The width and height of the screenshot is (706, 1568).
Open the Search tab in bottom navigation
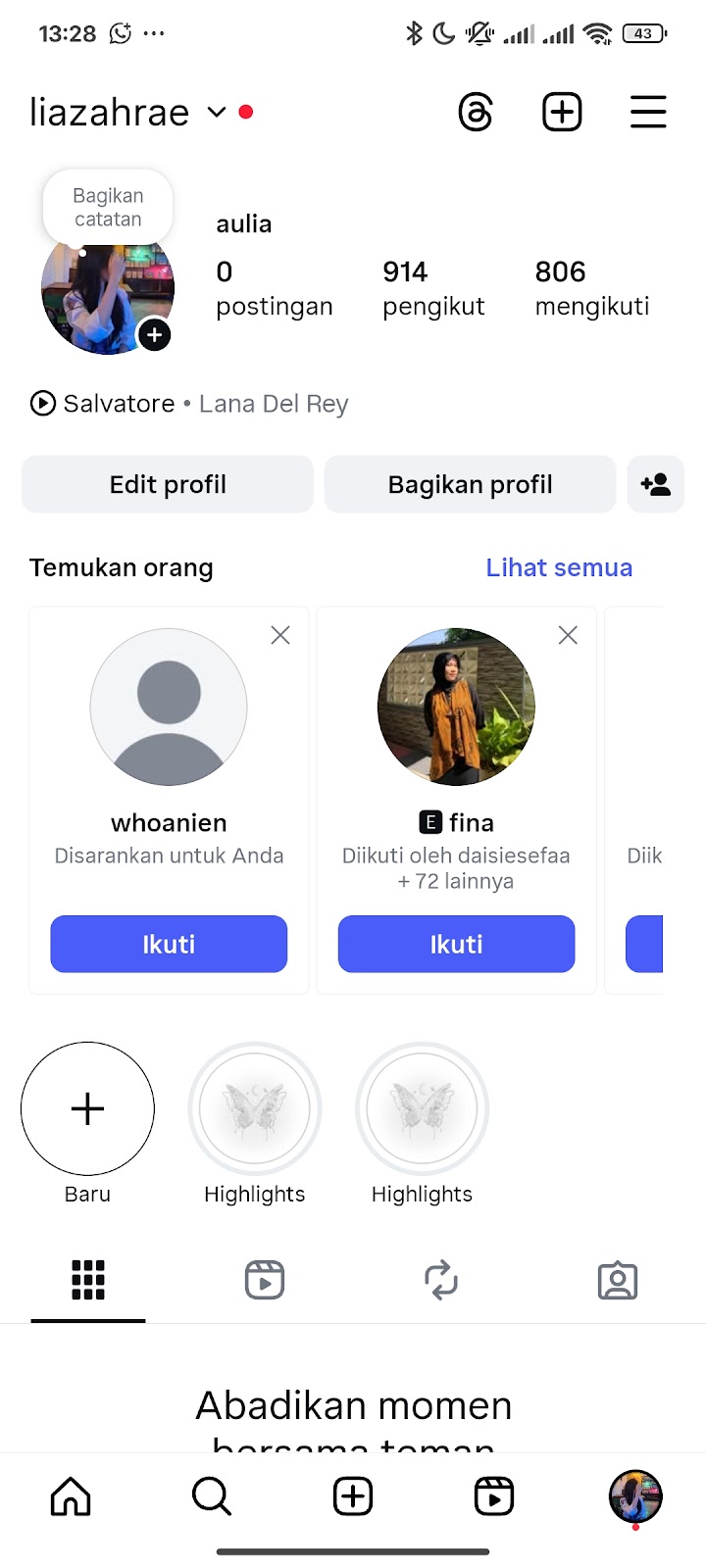pos(212,1496)
